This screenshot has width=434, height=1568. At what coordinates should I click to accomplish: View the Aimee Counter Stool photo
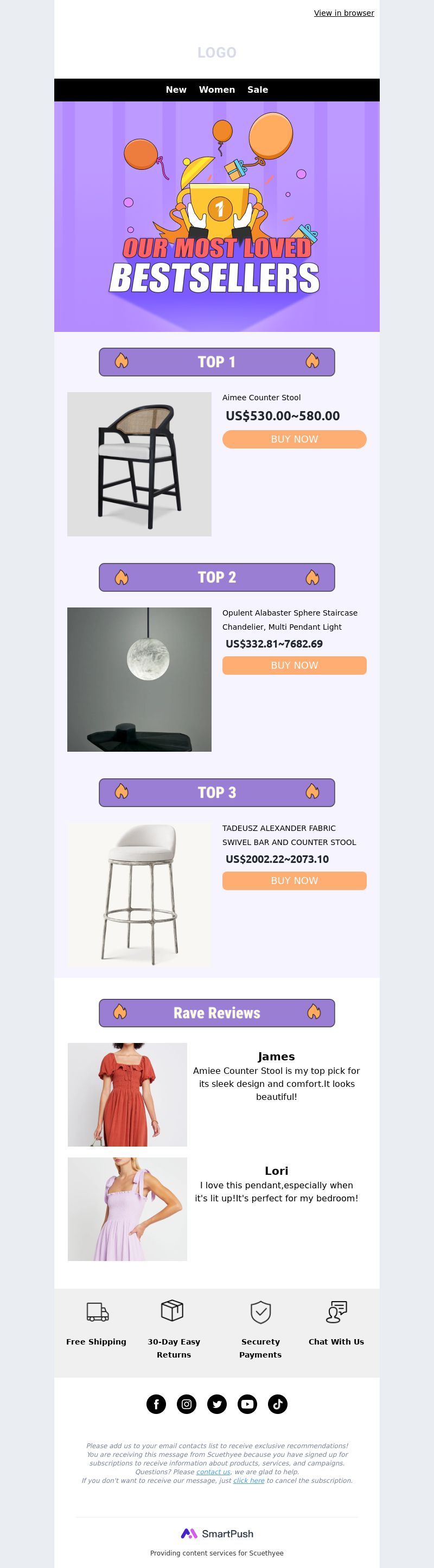click(139, 464)
